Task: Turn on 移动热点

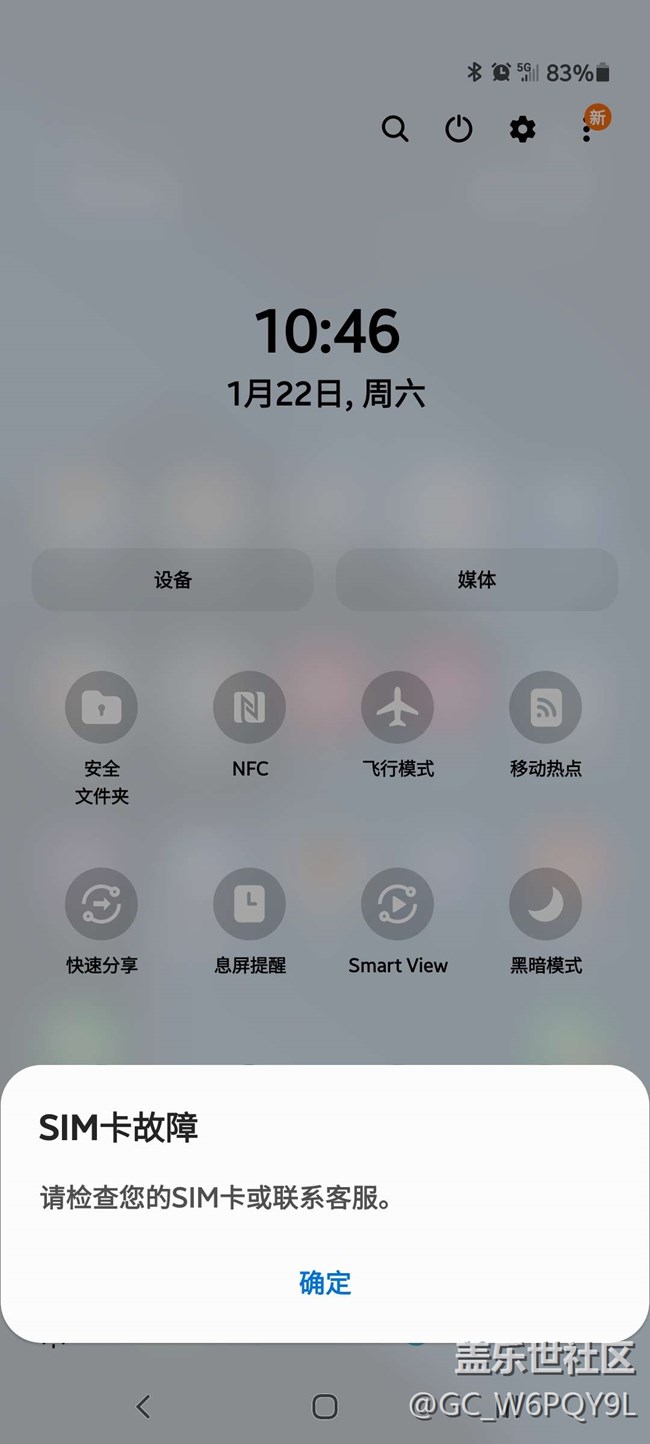Action: click(x=546, y=708)
